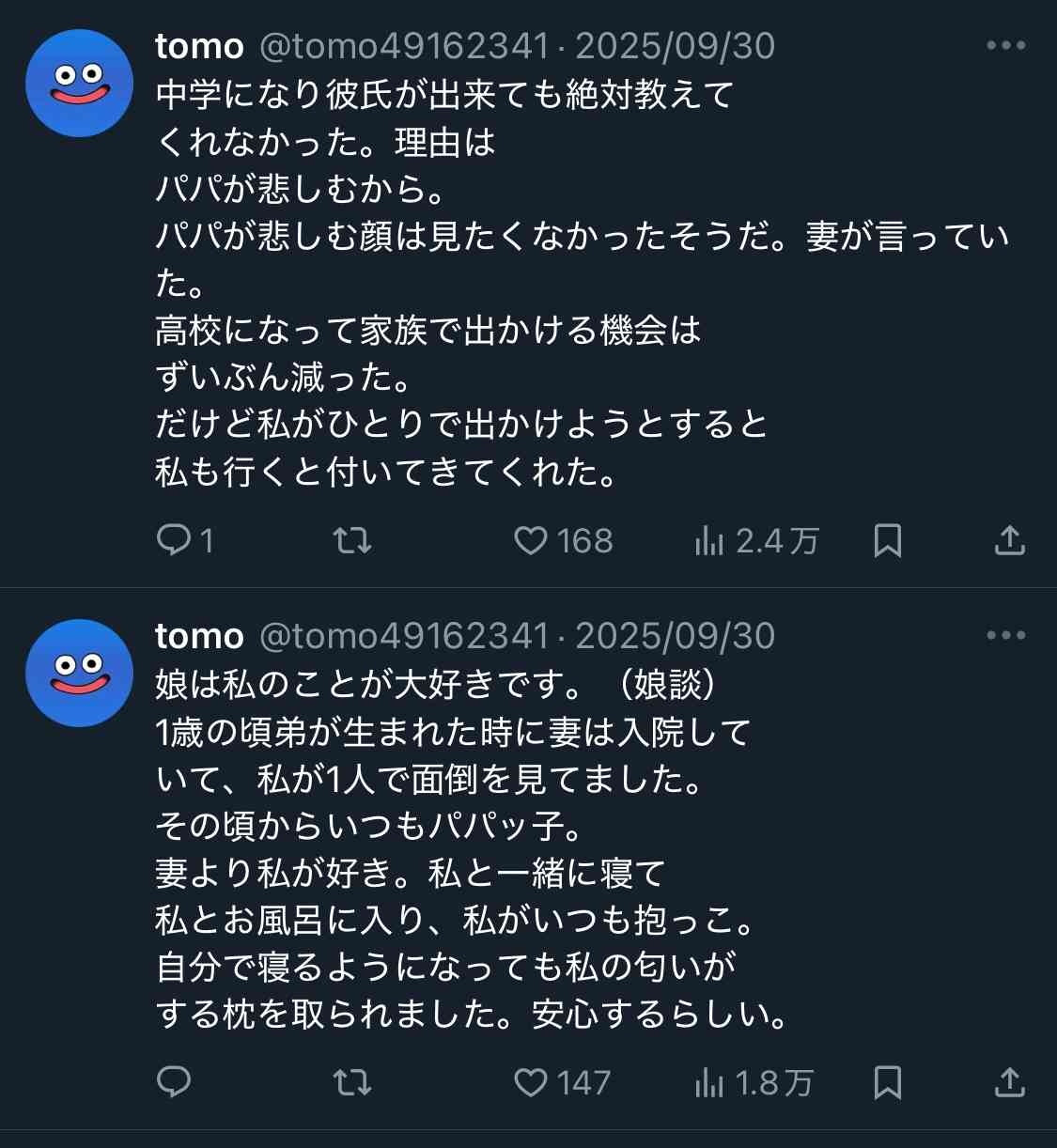Share the post with 1.8万 views
This screenshot has width=1057, height=1148.
(x=1009, y=1082)
